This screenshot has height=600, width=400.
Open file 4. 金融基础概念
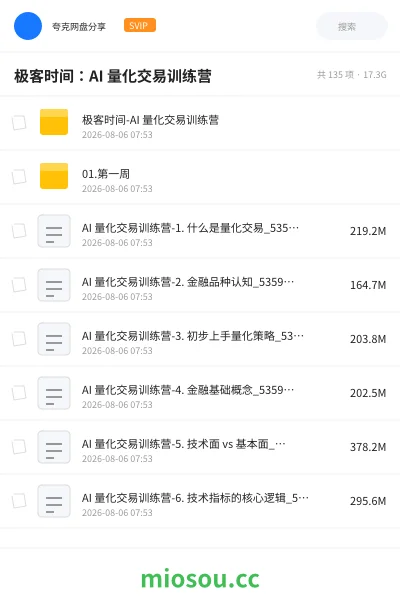(x=200, y=393)
